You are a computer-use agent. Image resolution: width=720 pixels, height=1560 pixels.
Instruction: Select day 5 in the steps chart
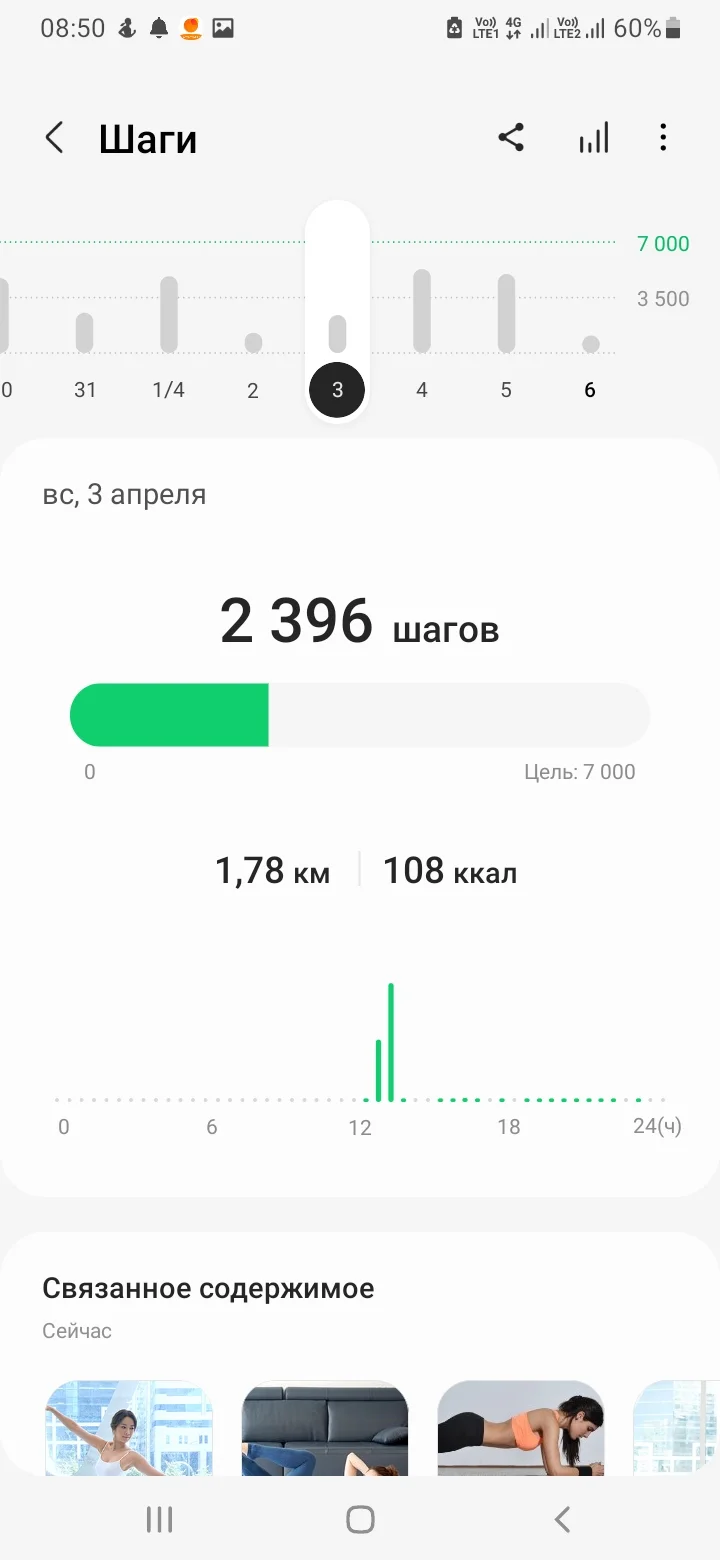505,390
